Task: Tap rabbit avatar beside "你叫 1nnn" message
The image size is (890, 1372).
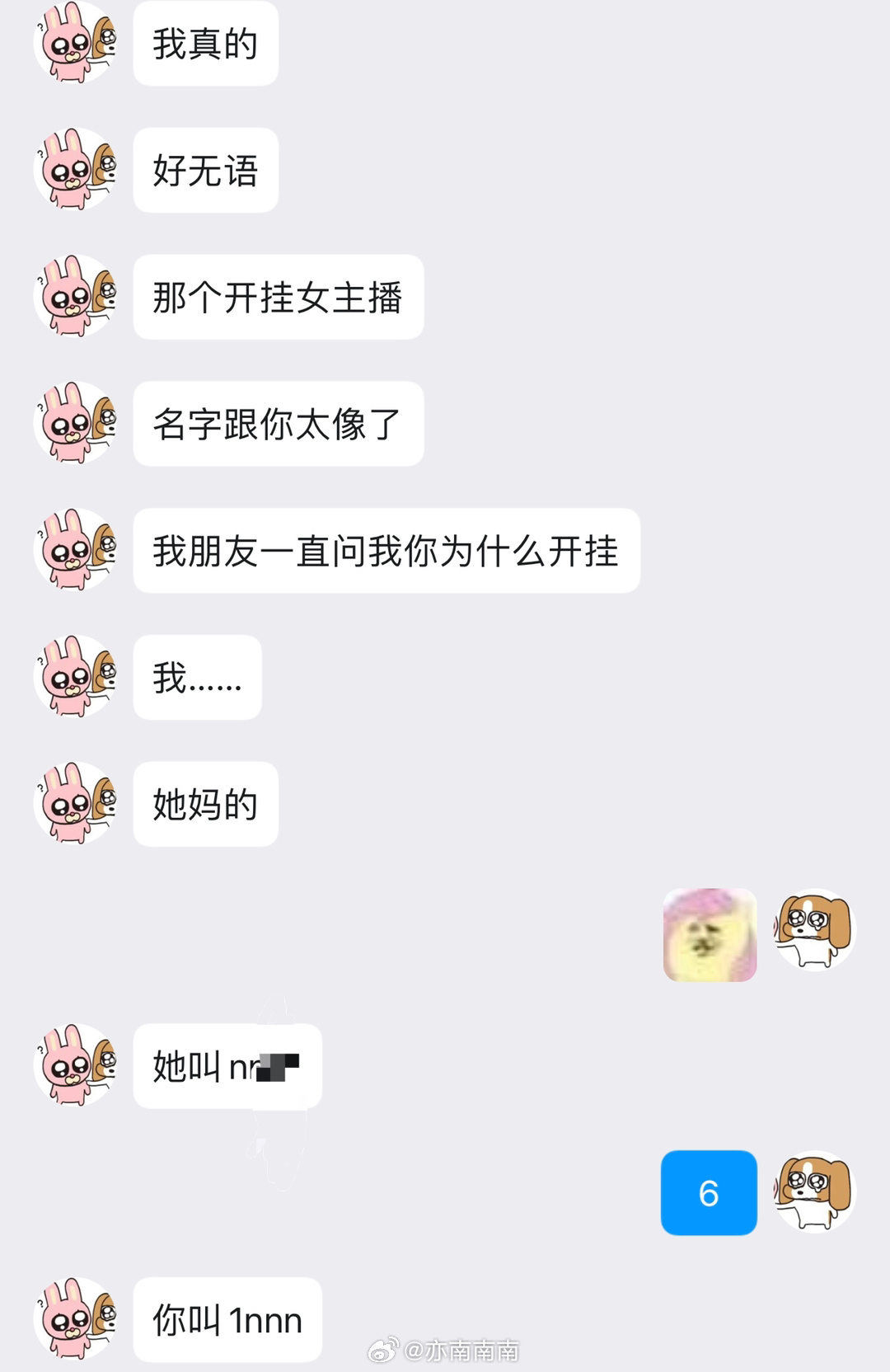Action: pos(75,1318)
